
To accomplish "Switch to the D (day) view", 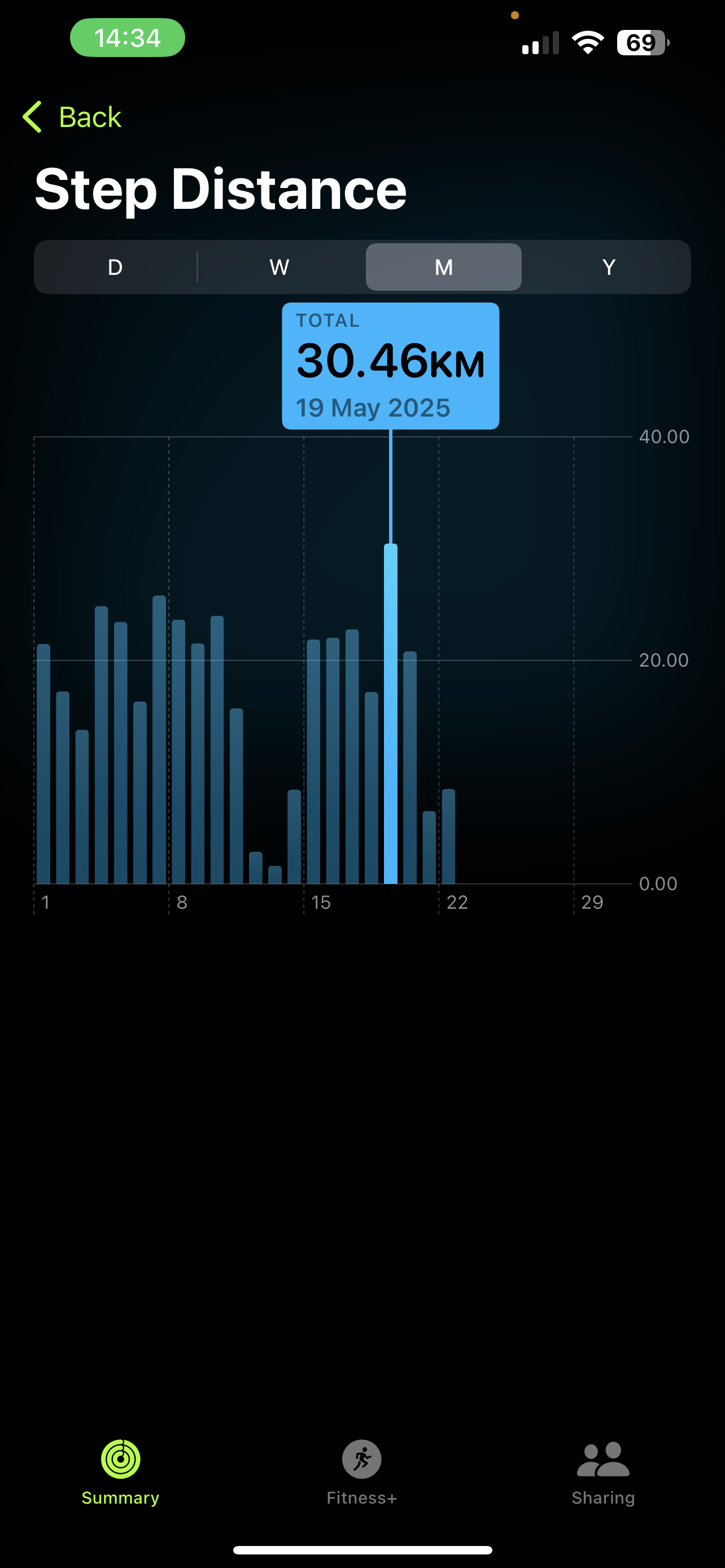I will click(115, 267).
